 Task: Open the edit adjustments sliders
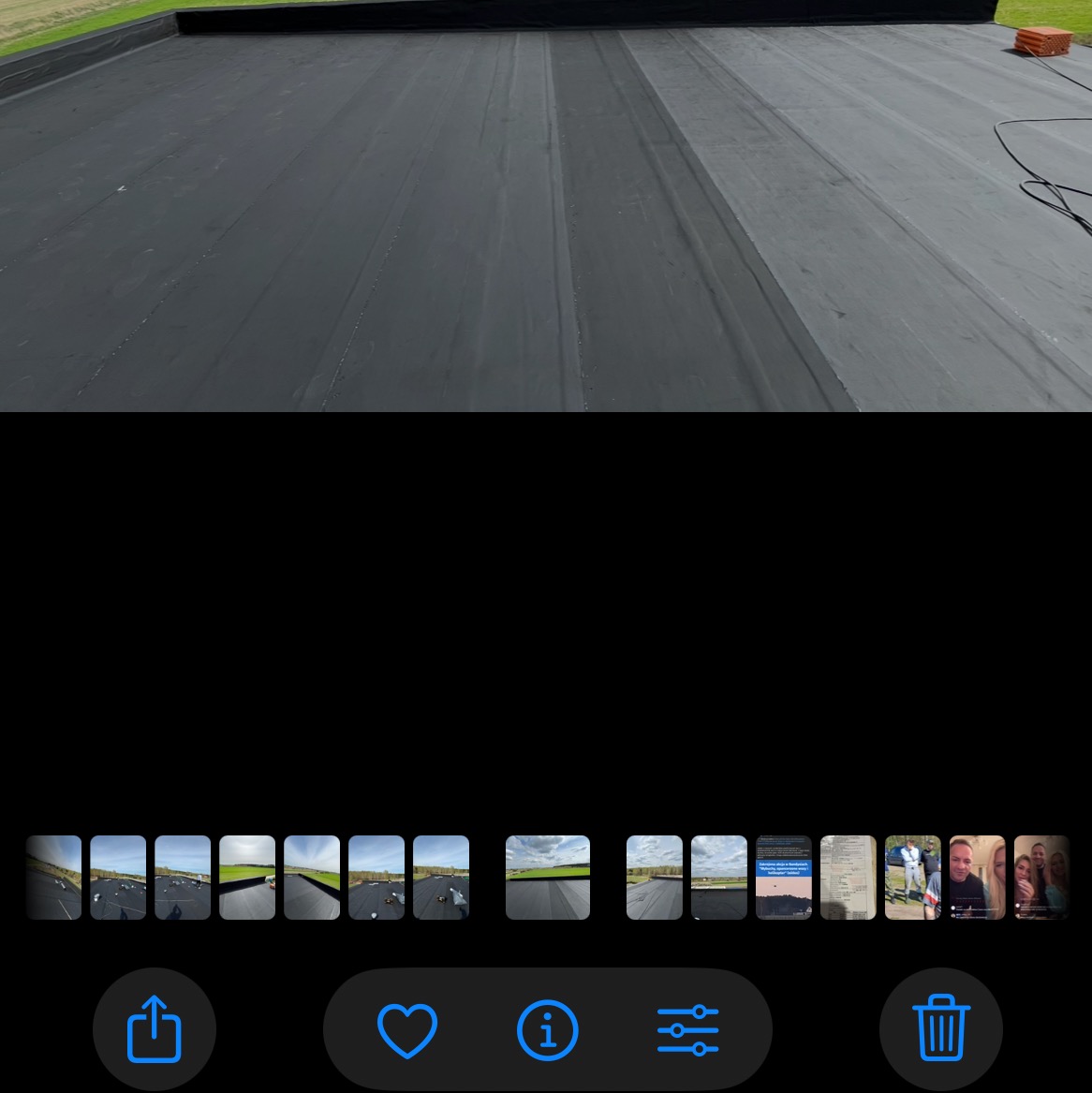pyautogui.click(x=687, y=1029)
